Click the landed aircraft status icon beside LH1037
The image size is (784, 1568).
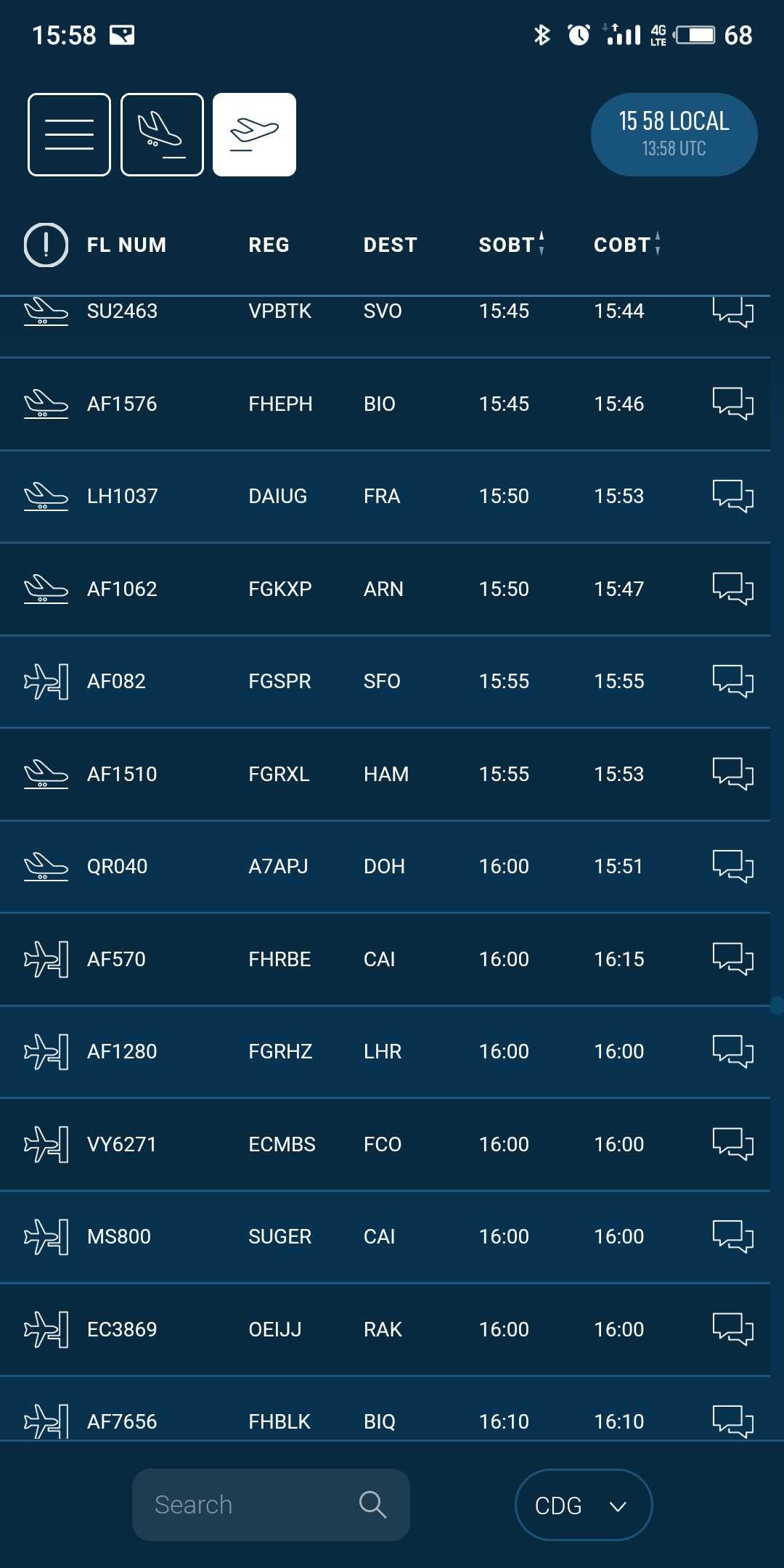[x=45, y=496]
